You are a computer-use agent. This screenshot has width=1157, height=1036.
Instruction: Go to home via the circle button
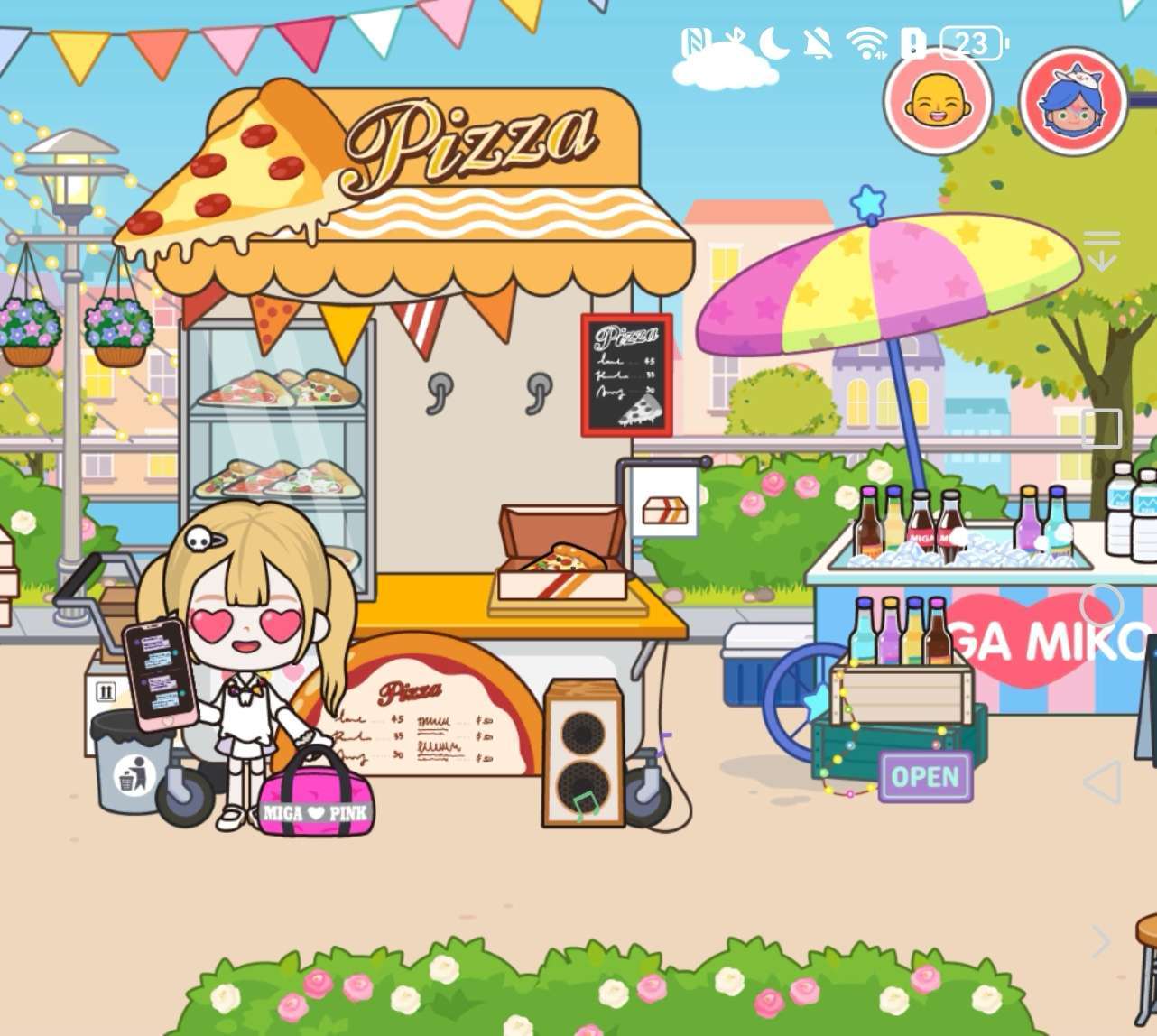coord(1101,605)
